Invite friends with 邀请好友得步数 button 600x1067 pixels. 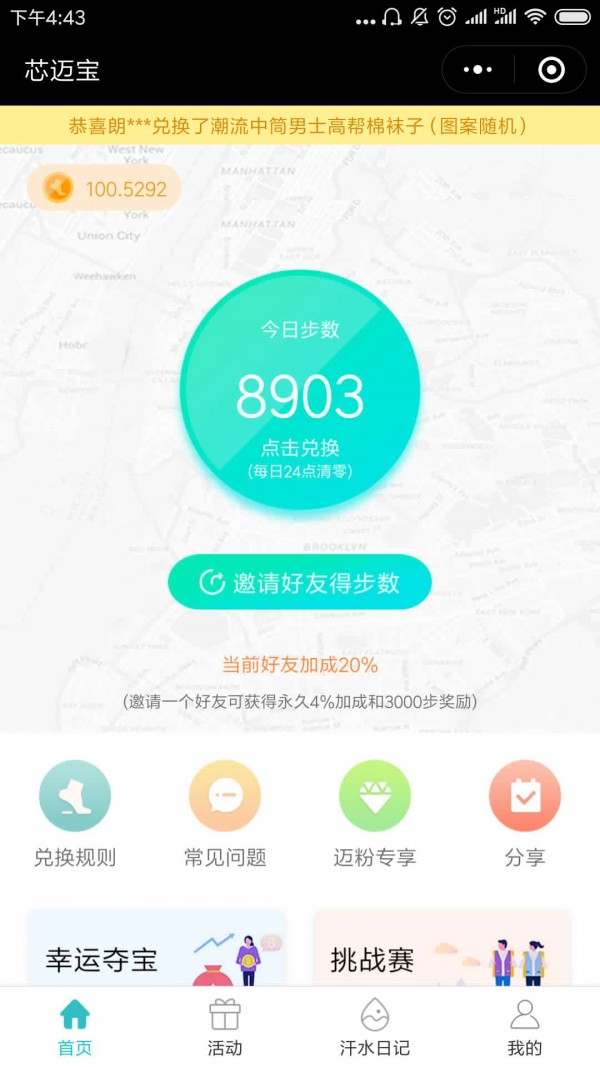click(x=300, y=582)
